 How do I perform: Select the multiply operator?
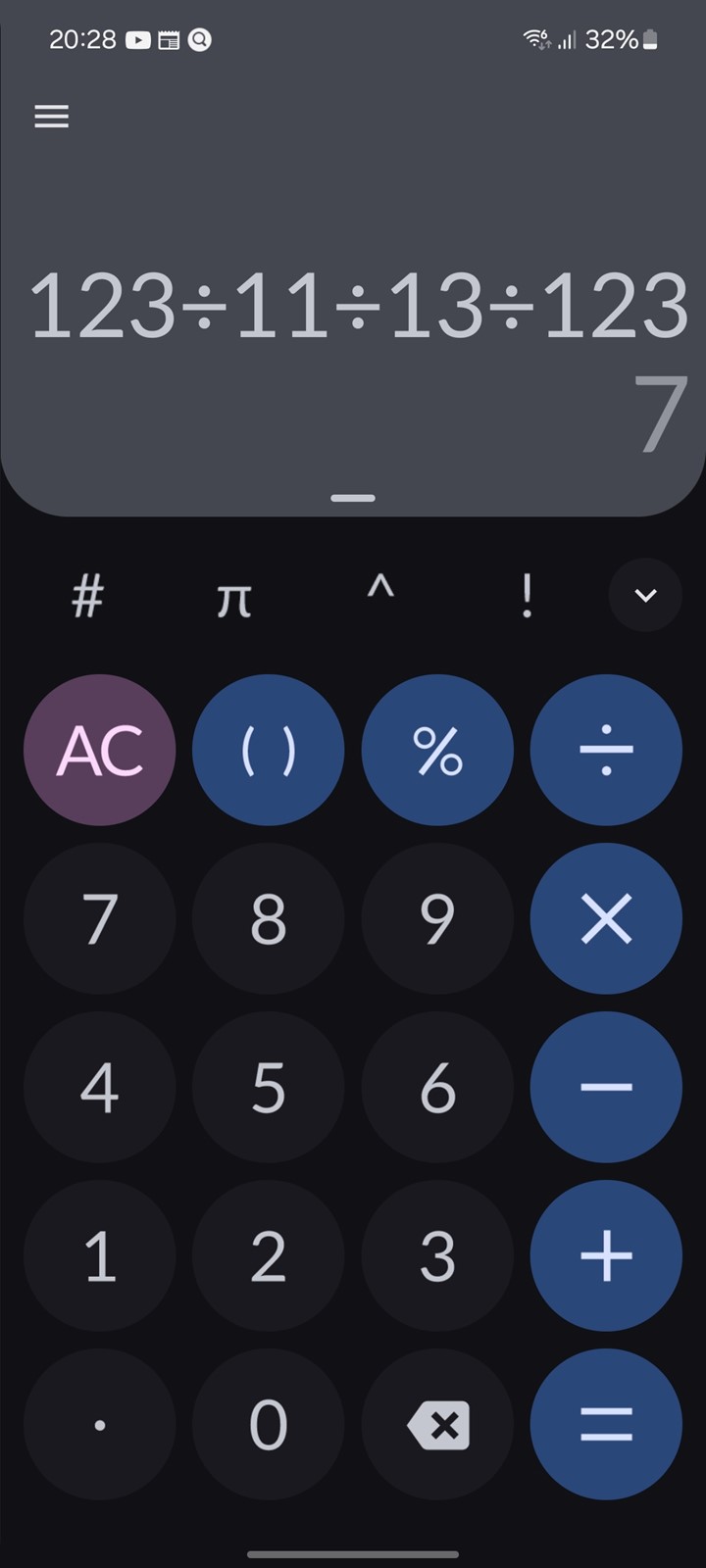[x=606, y=919]
